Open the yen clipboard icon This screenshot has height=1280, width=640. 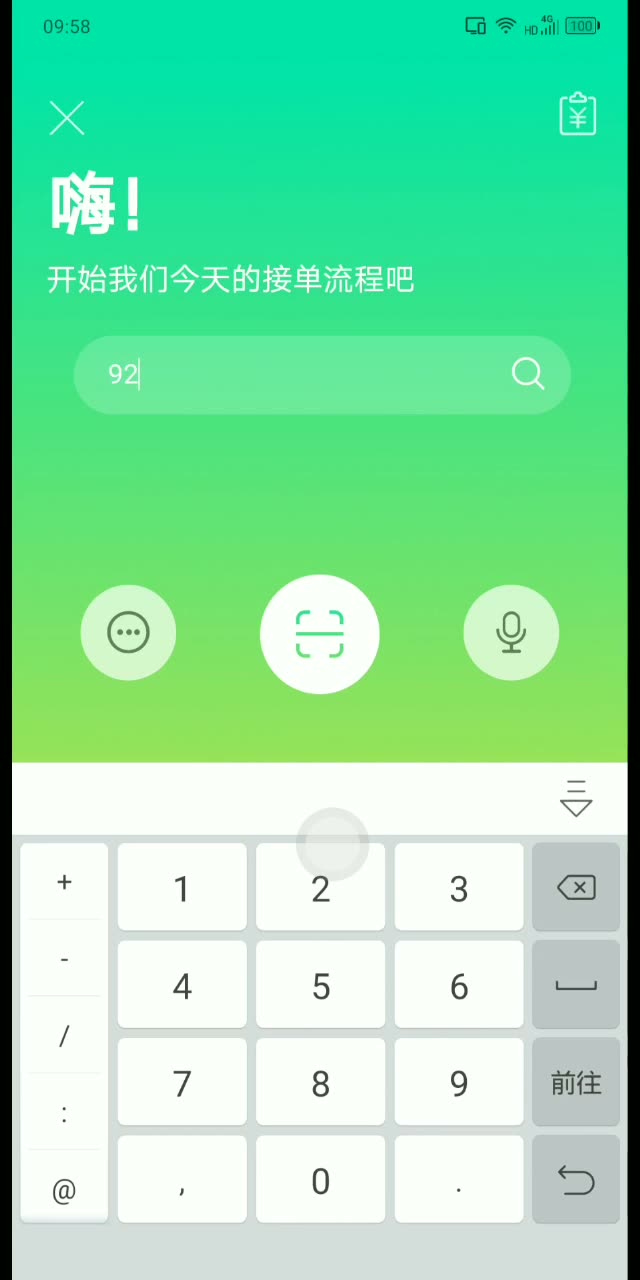pyautogui.click(x=577, y=115)
